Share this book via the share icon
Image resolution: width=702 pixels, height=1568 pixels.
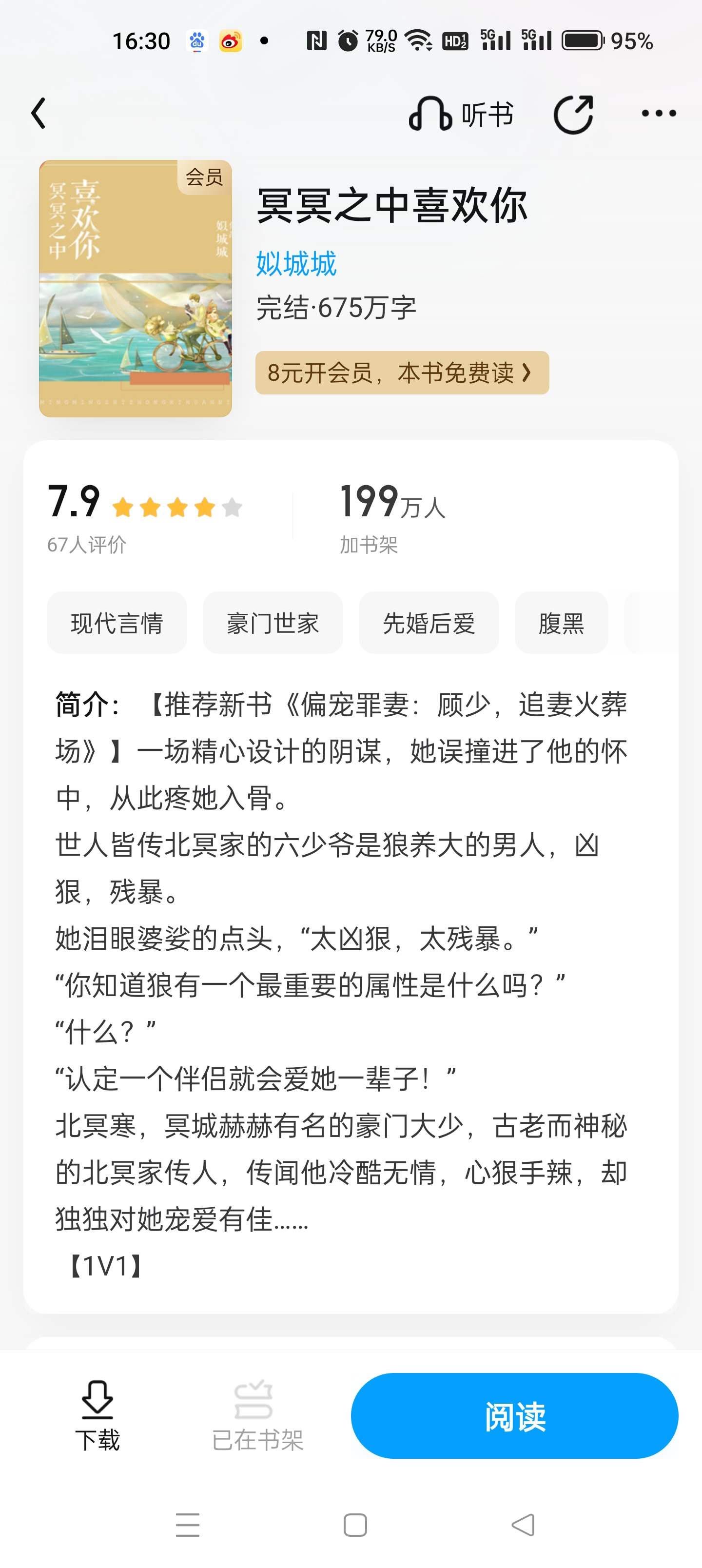click(x=573, y=114)
